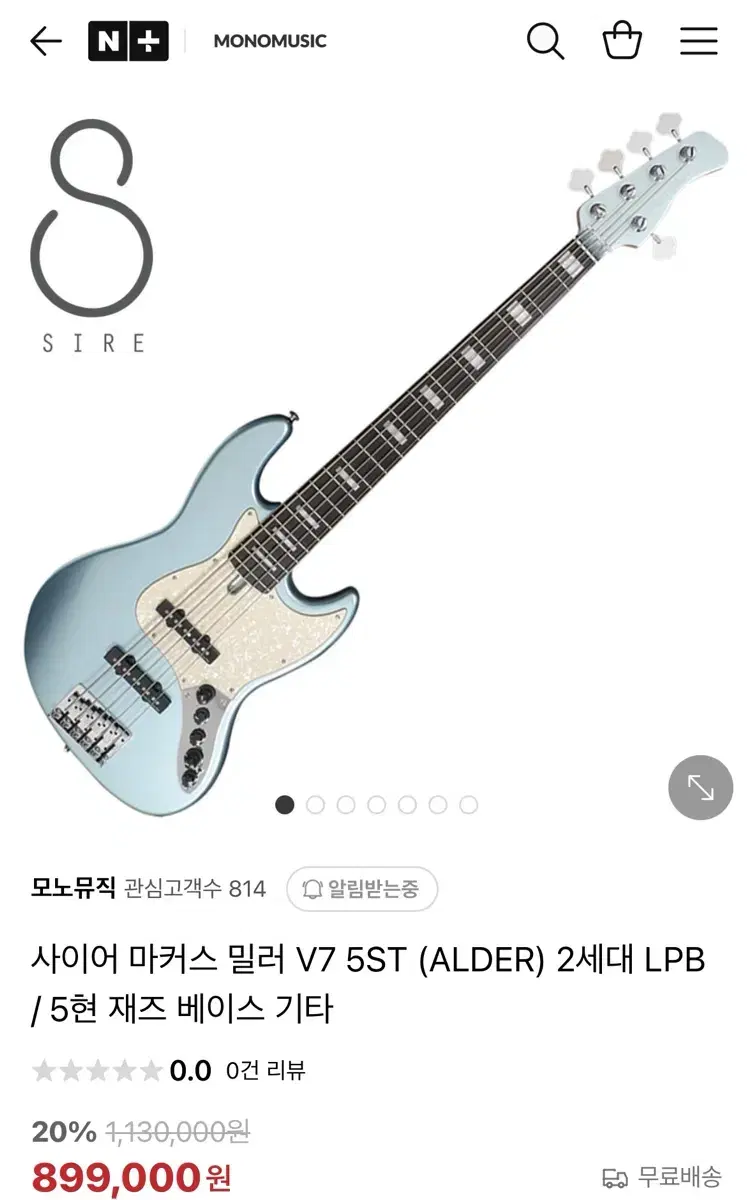Tap the 알림받는중 notification chip
The width and height of the screenshot is (747, 1200).
pyautogui.click(x=362, y=888)
